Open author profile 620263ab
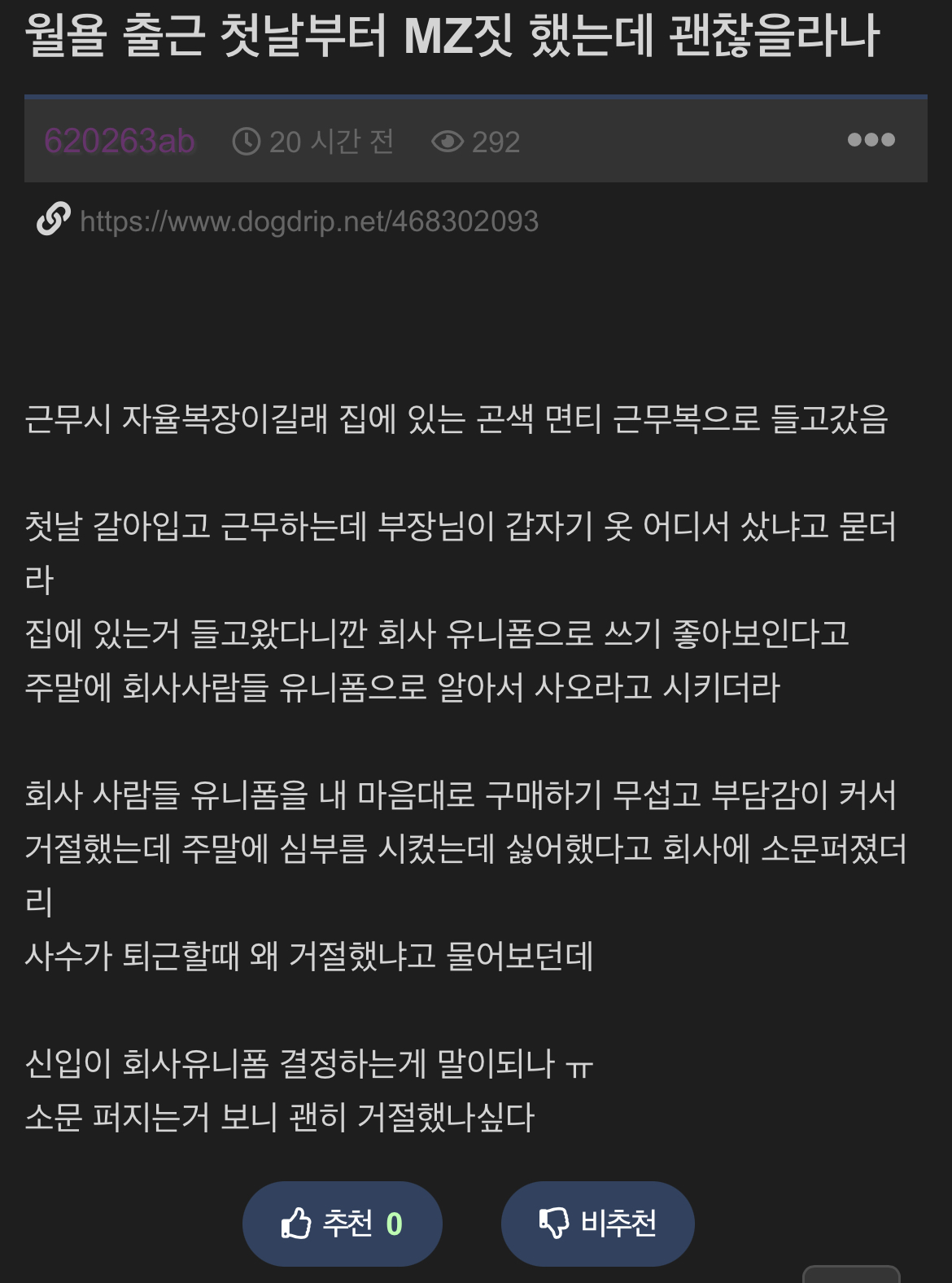The image size is (952, 1283). (x=120, y=142)
